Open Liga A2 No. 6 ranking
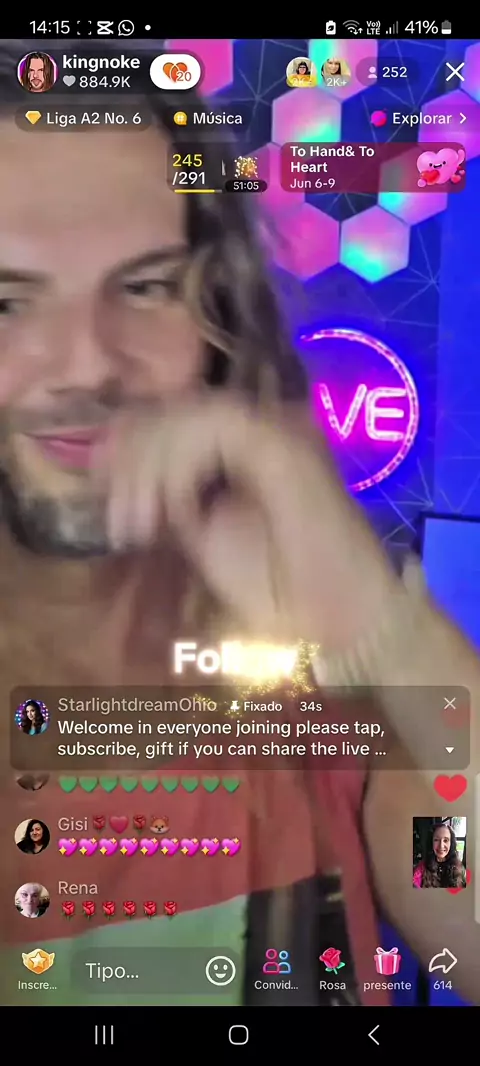 coord(83,118)
